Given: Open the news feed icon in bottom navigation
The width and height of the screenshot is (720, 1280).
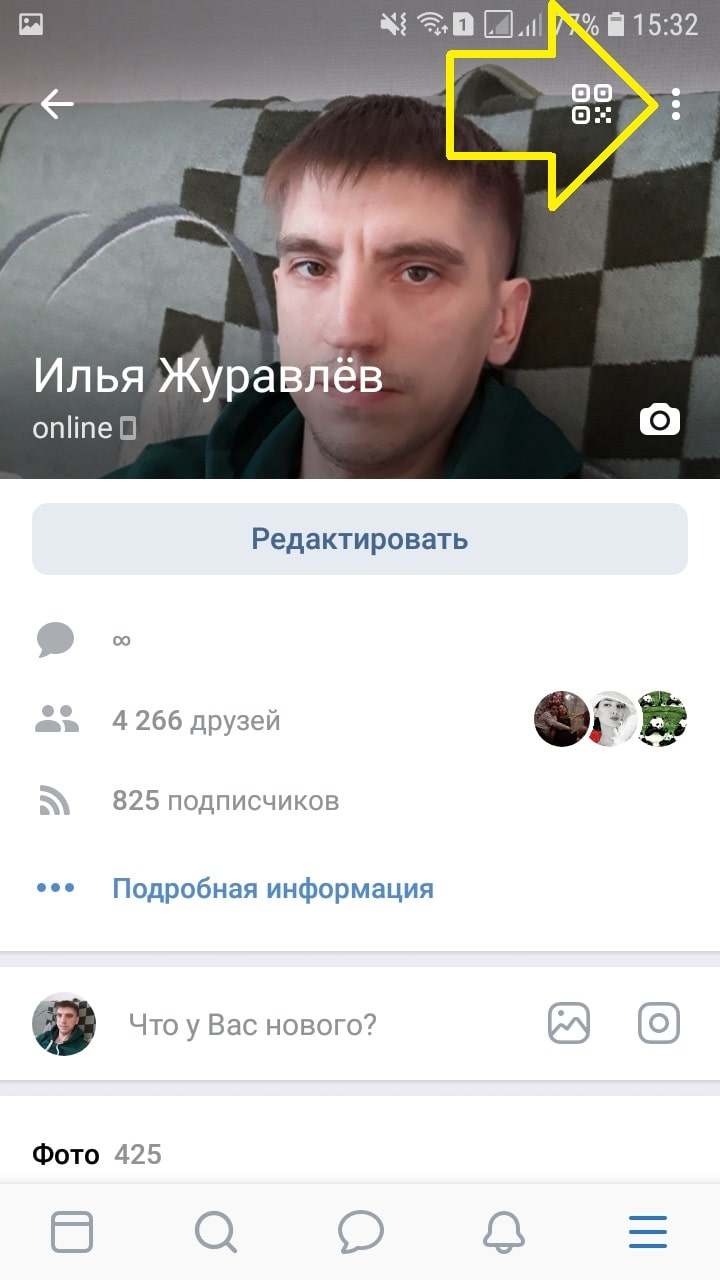Looking at the screenshot, I should [x=72, y=1232].
